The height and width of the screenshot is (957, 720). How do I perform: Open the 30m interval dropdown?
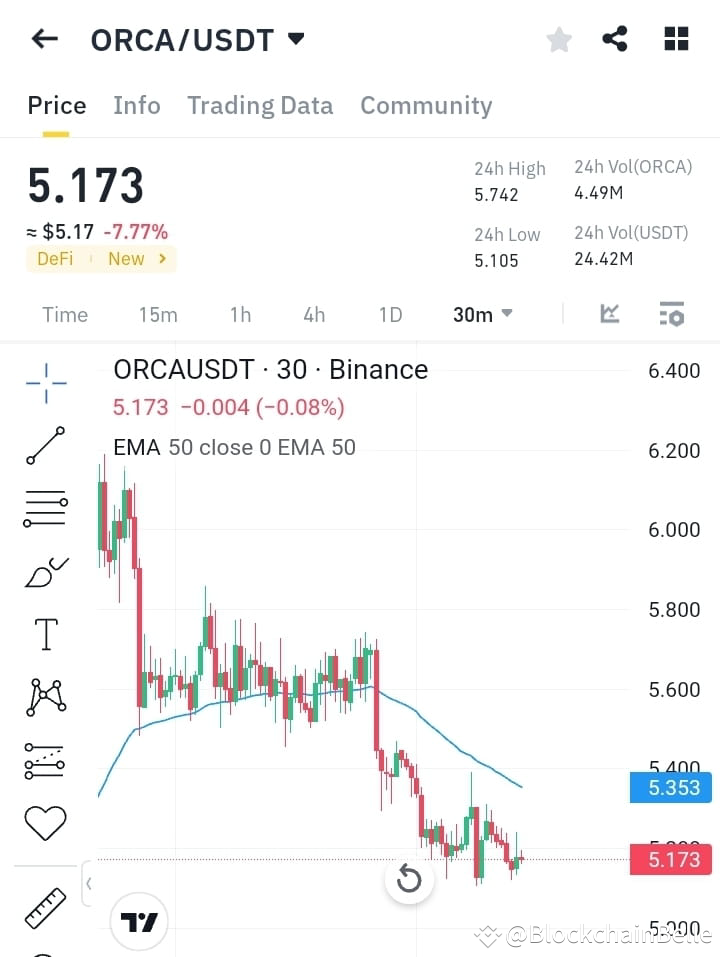tap(481, 314)
